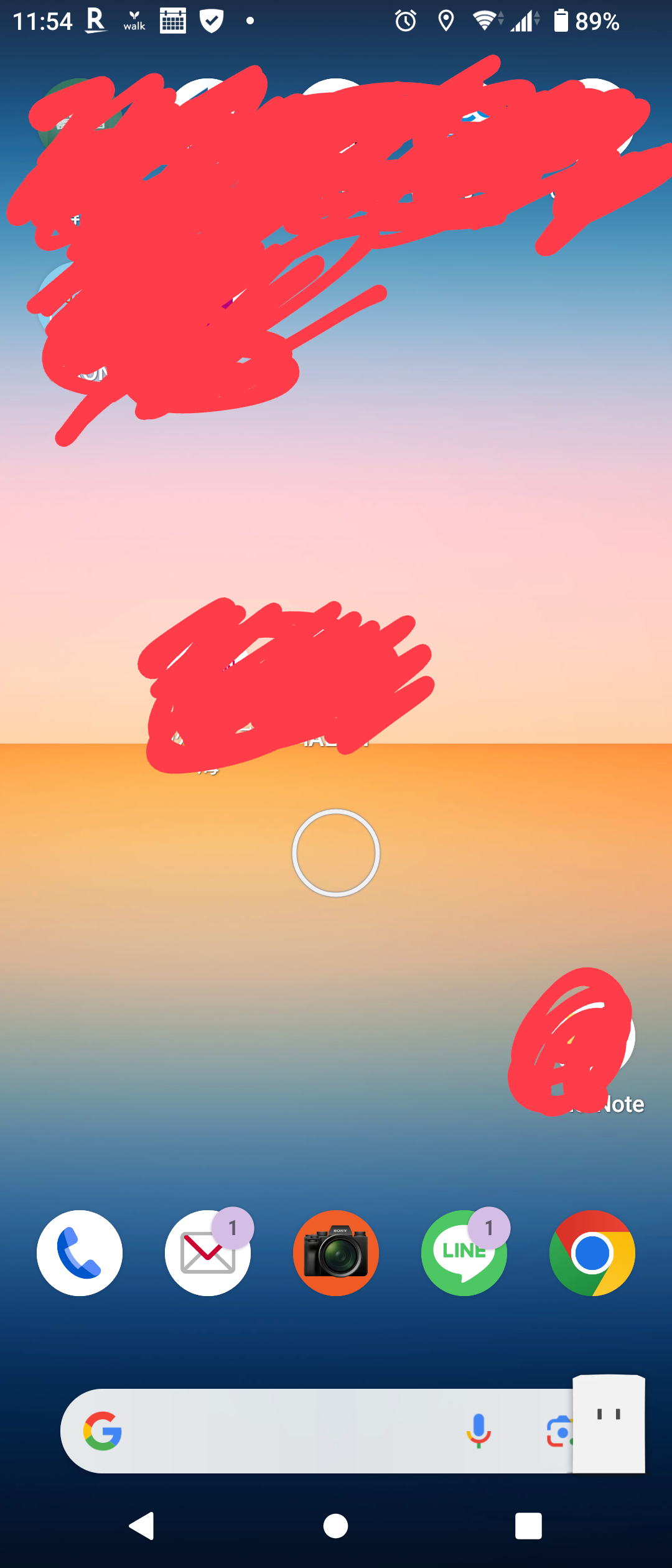Launch the Sony camera app
The width and height of the screenshot is (672, 1568).
click(336, 1253)
